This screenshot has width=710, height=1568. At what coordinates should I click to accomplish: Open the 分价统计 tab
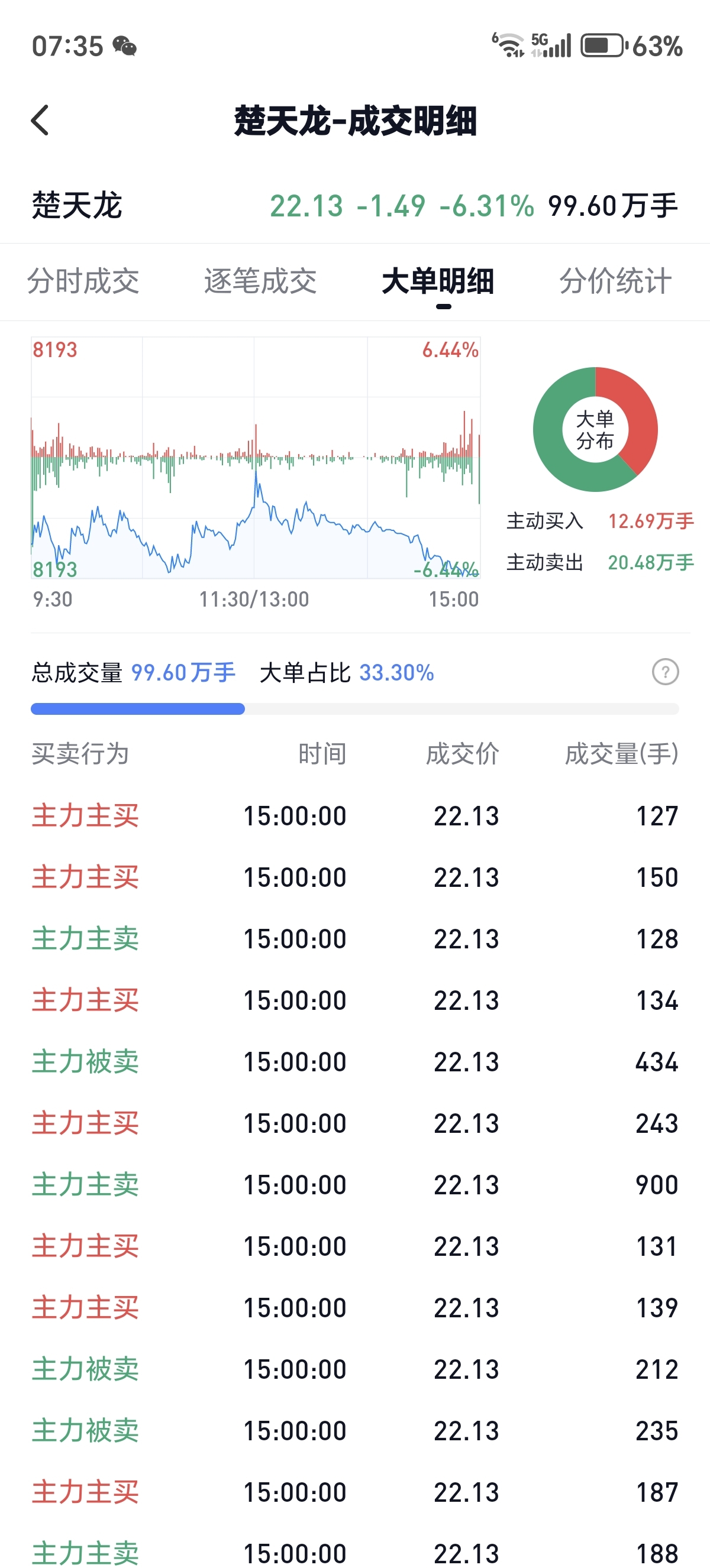click(x=615, y=281)
